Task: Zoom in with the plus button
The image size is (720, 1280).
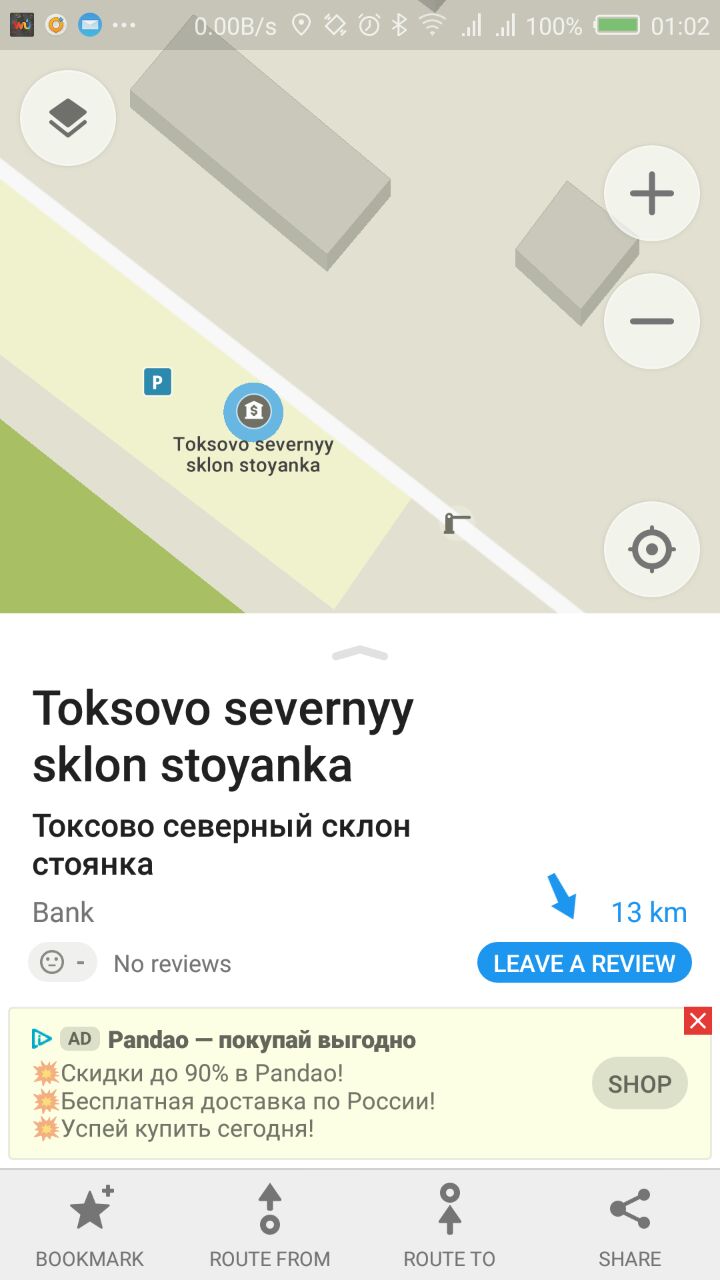Action: tap(652, 193)
